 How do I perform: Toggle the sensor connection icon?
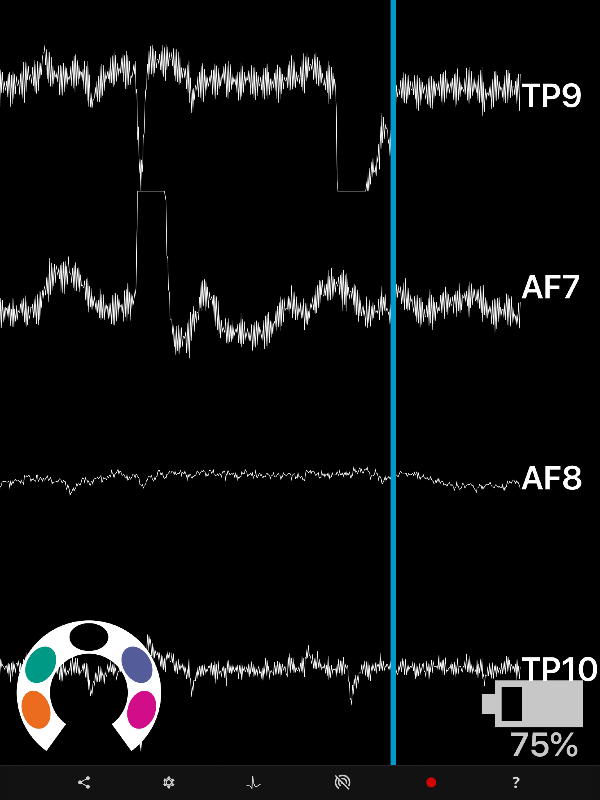(342, 783)
